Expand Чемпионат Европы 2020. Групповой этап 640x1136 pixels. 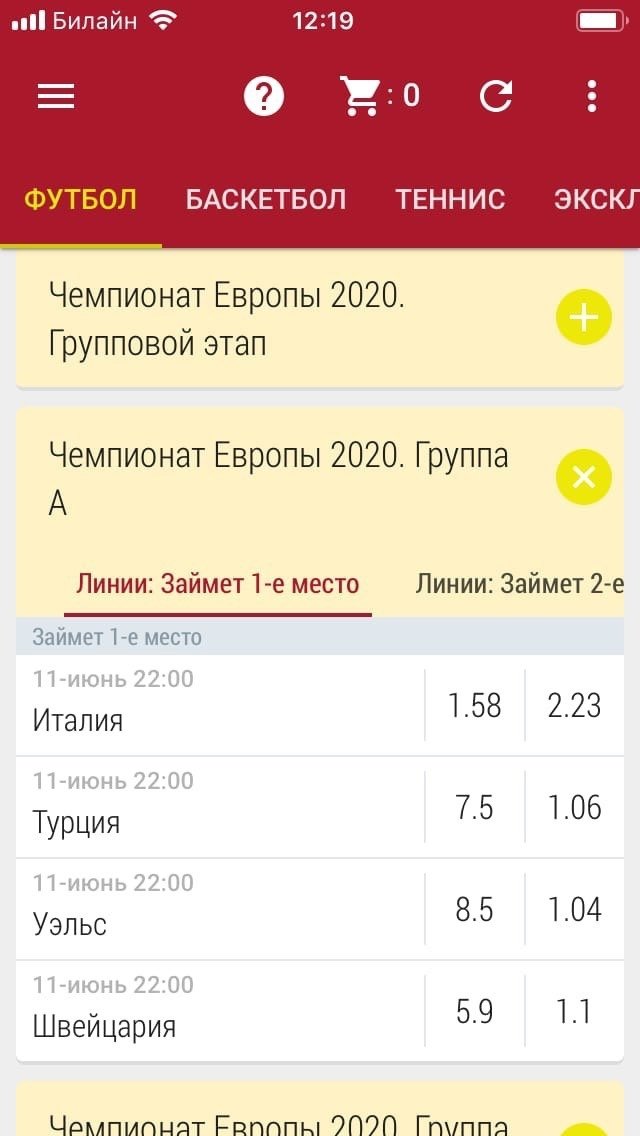tap(583, 319)
